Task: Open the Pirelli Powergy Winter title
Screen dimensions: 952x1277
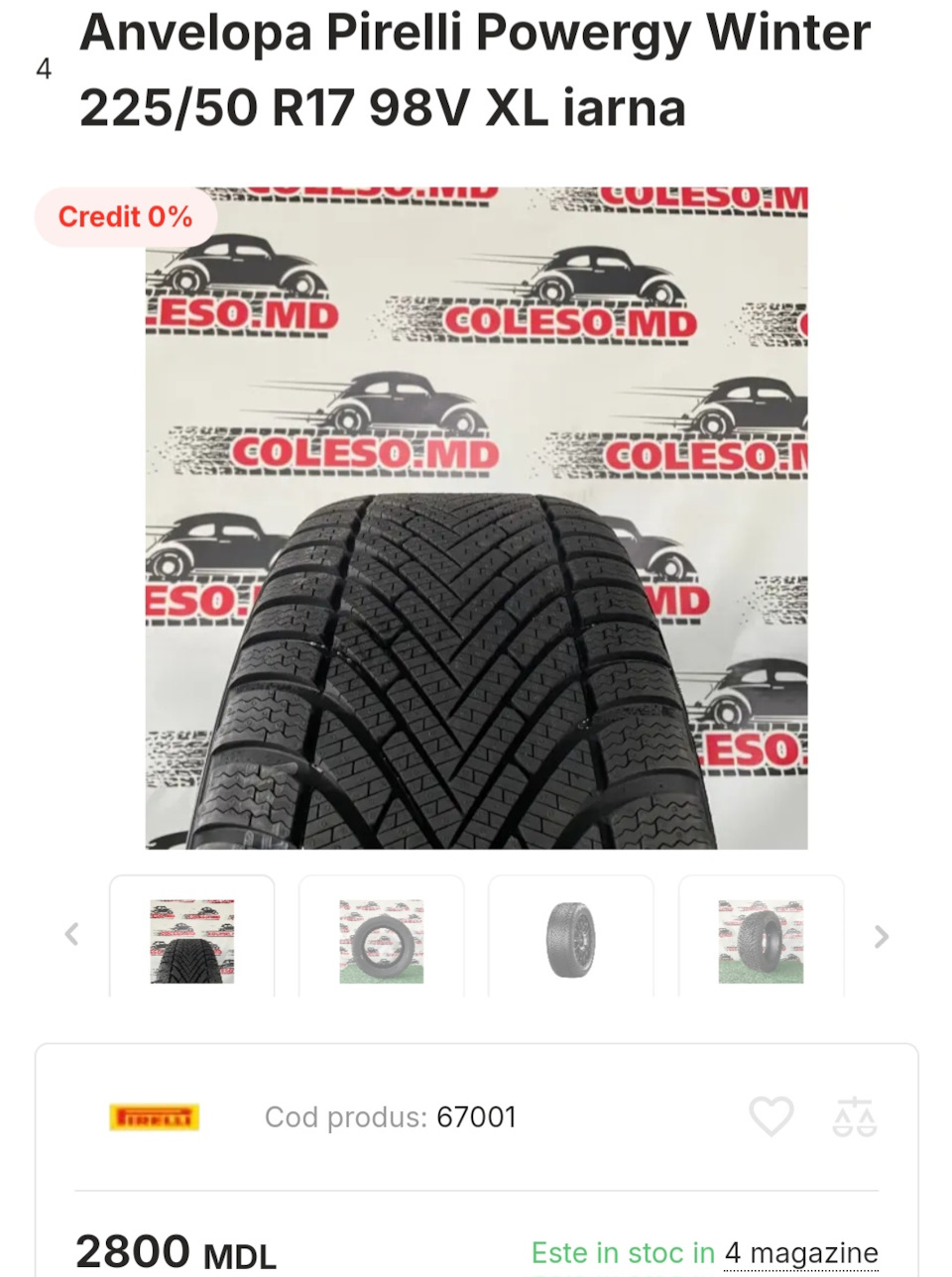Action: (476, 69)
